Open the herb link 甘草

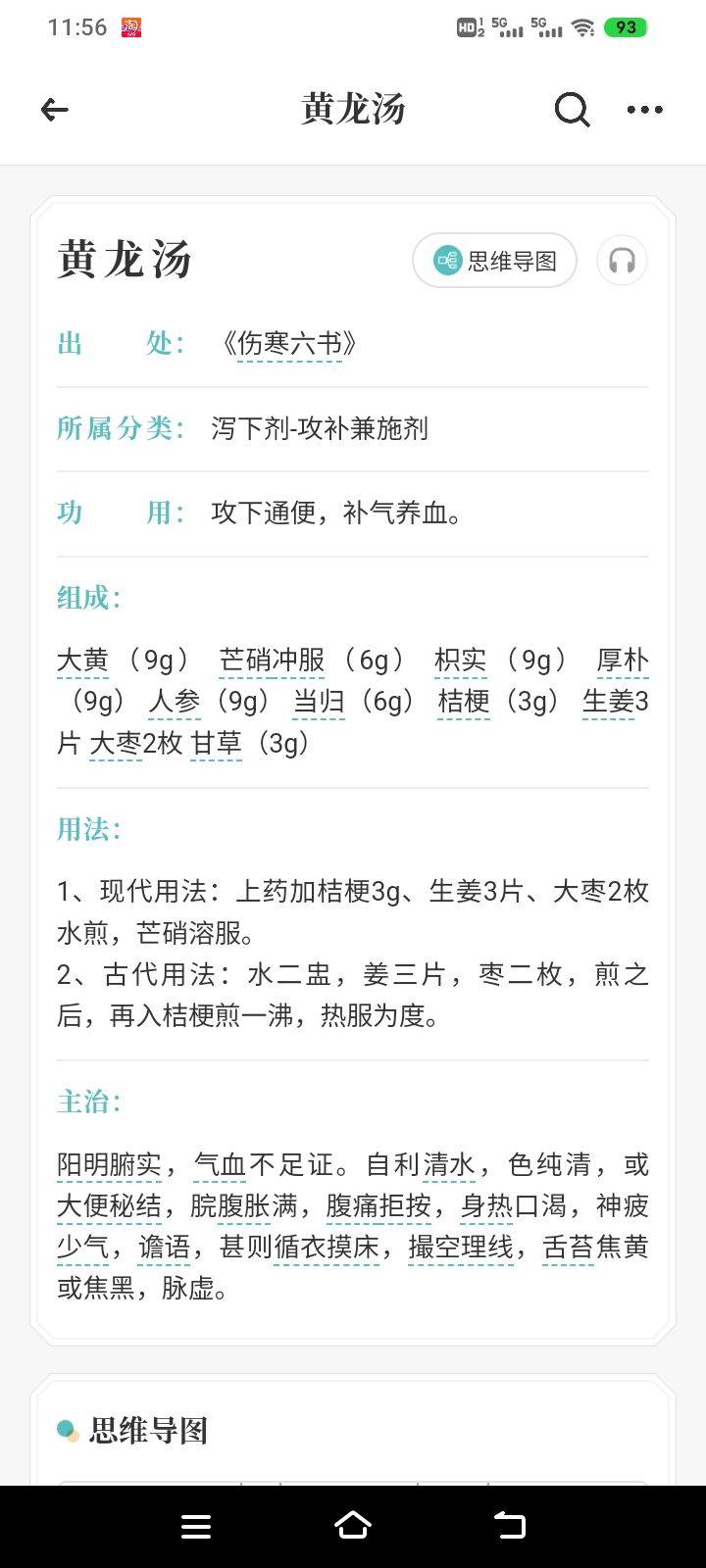pyautogui.click(x=216, y=743)
